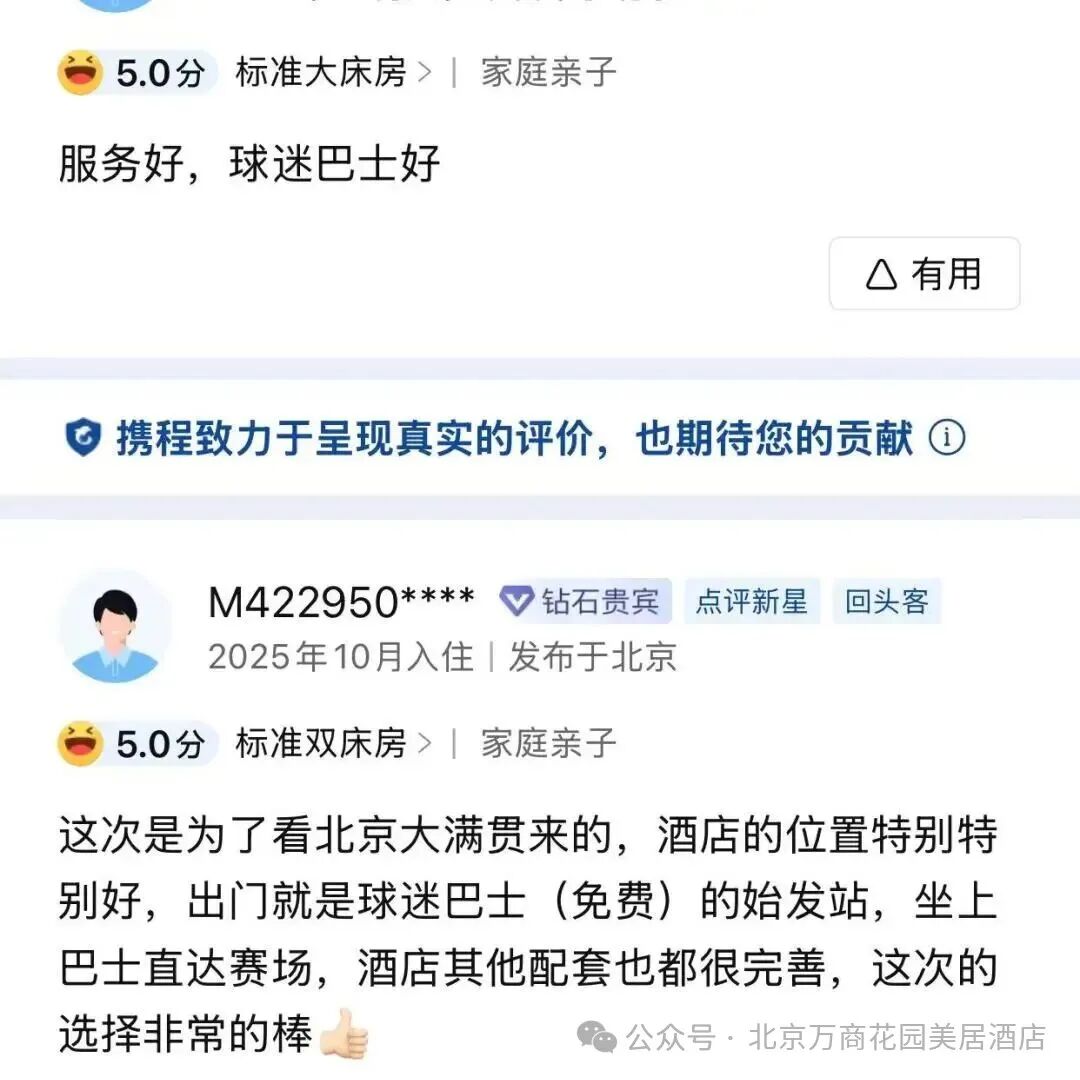Image resolution: width=1080 pixels, height=1080 pixels.
Task: Mark the 球迷巴士好 review as 有用
Action: coord(924,274)
